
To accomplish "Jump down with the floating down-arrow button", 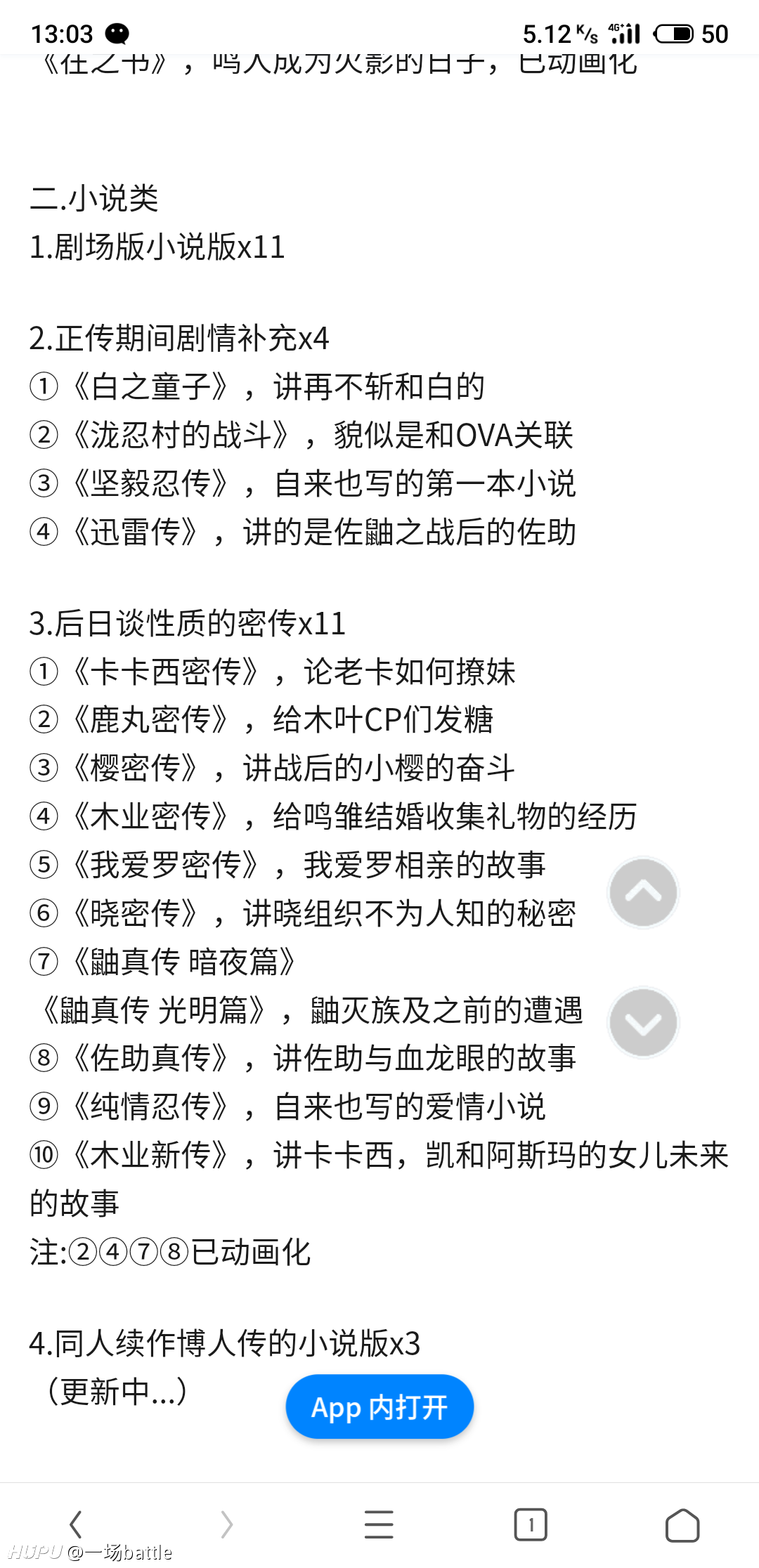I will (643, 1022).
